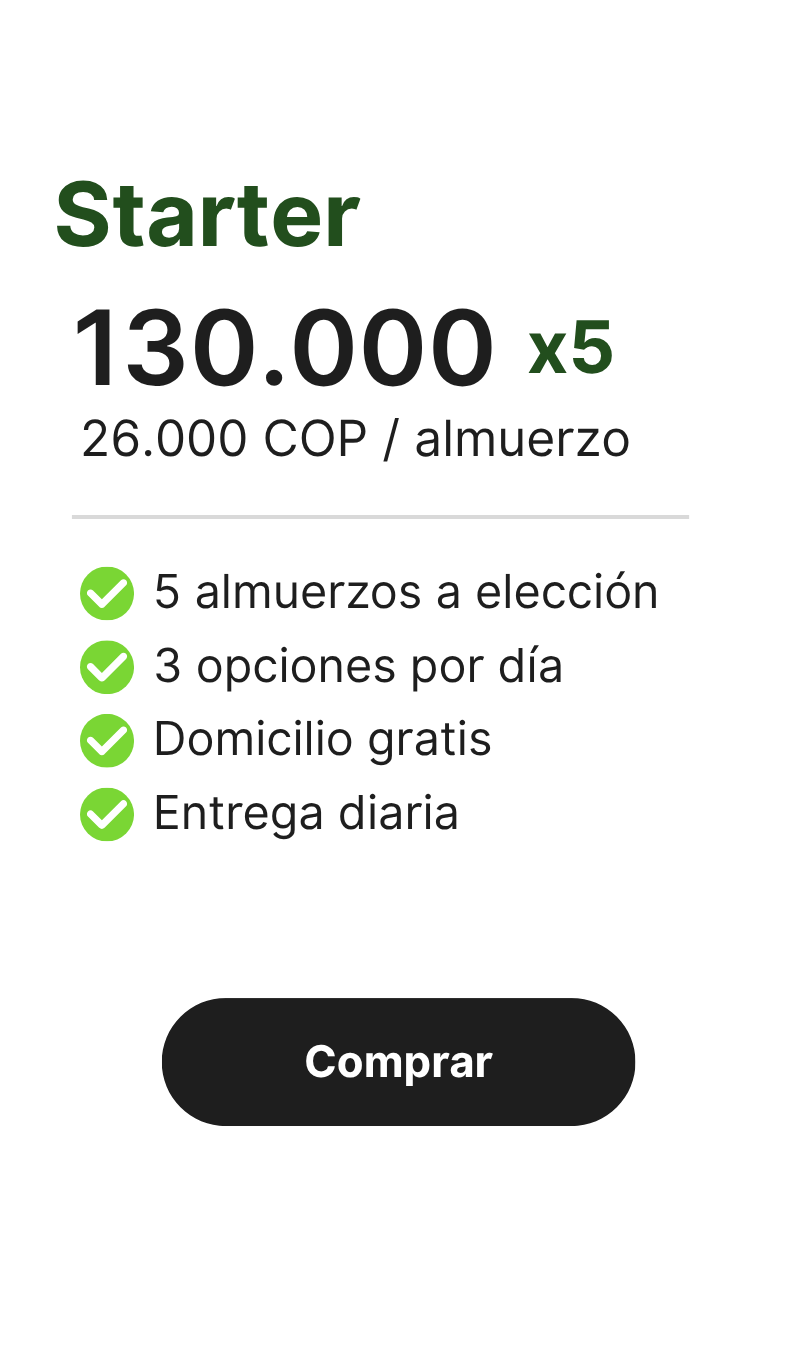Click the horizontal divider line under the price
This screenshot has height=1350, width=800.
coord(380,517)
